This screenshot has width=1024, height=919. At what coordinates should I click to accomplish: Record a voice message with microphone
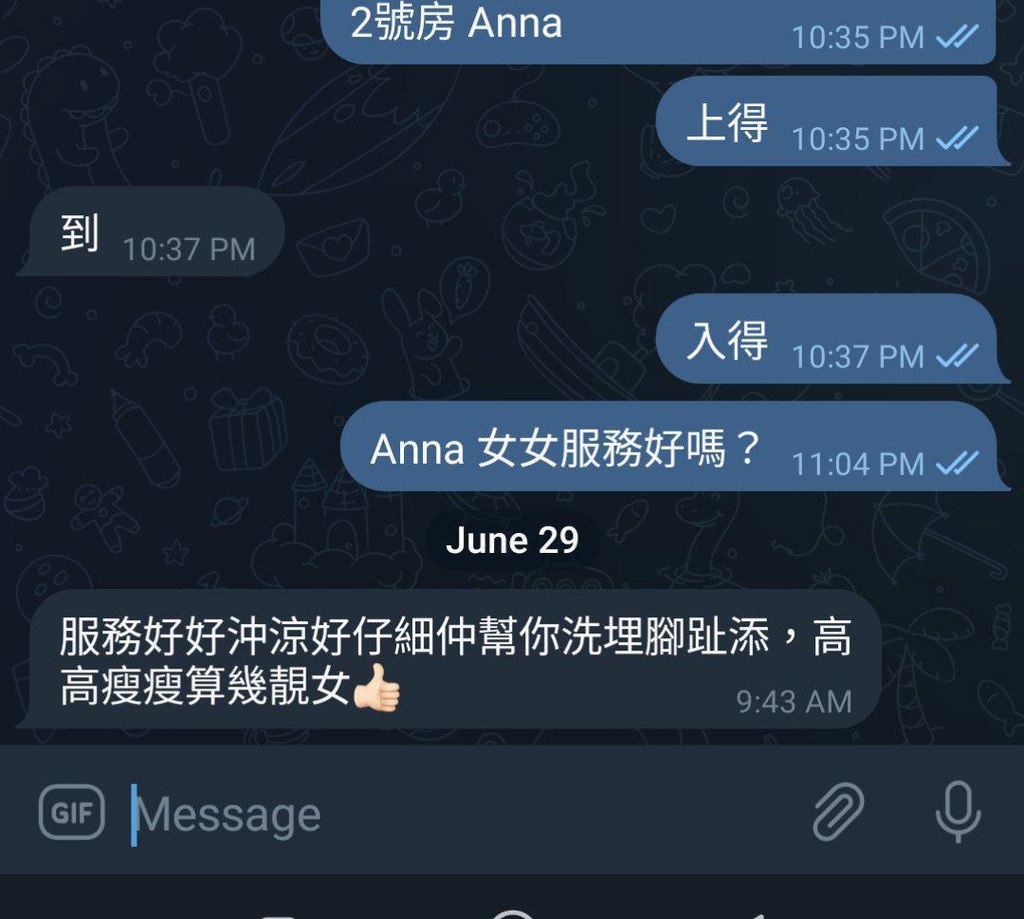pyautogui.click(x=957, y=811)
